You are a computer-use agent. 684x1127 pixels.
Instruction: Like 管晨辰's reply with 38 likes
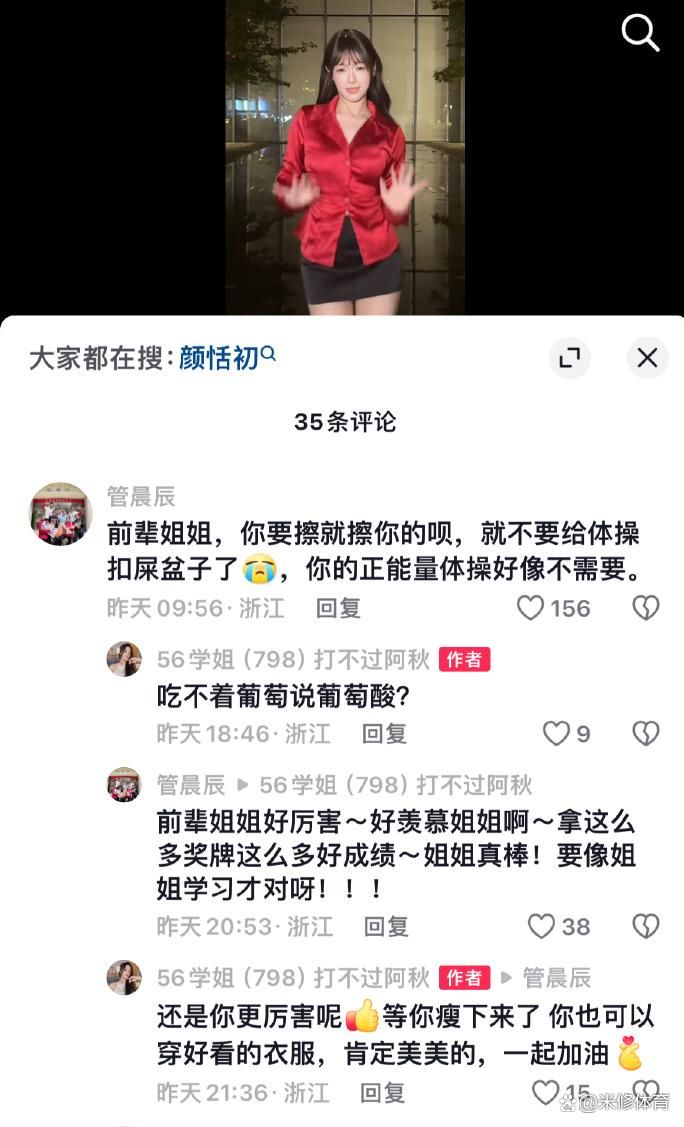[x=542, y=926]
